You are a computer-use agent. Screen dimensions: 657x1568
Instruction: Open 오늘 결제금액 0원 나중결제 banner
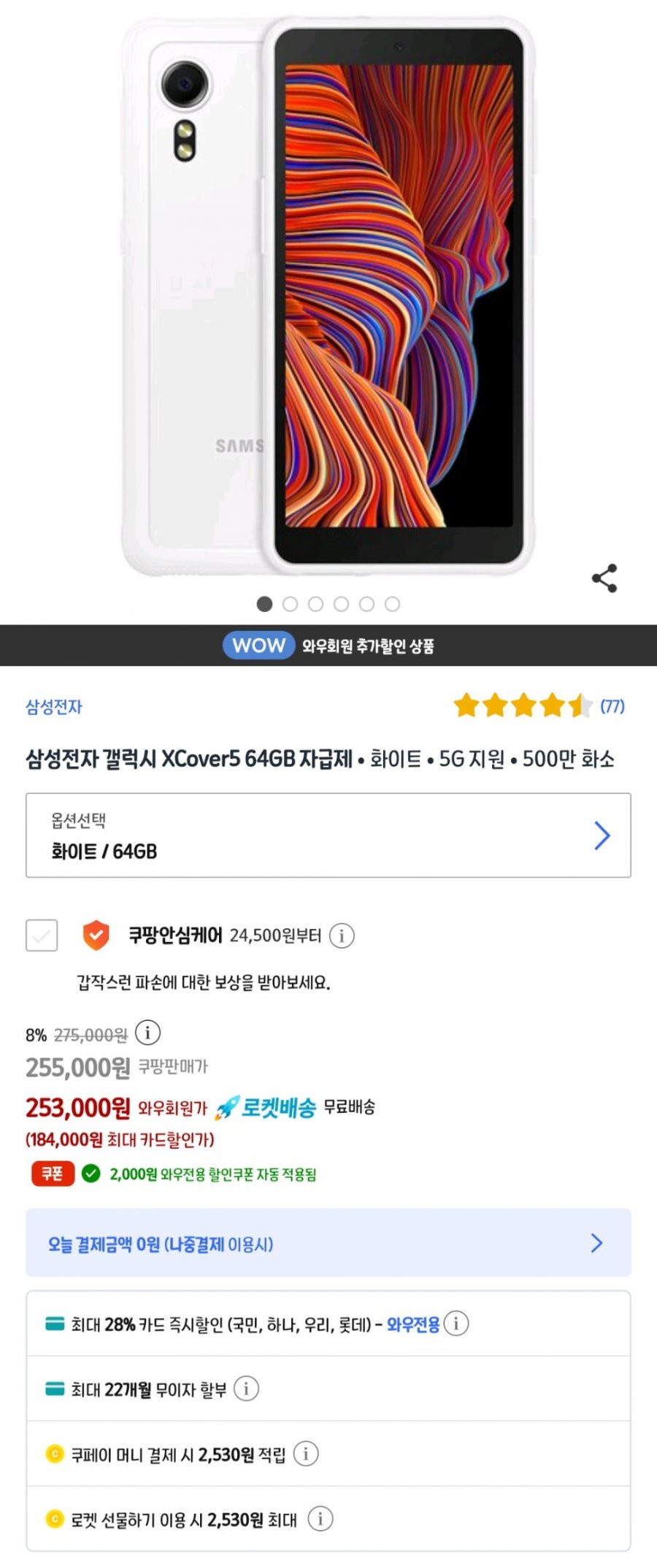tap(328, 1243)
